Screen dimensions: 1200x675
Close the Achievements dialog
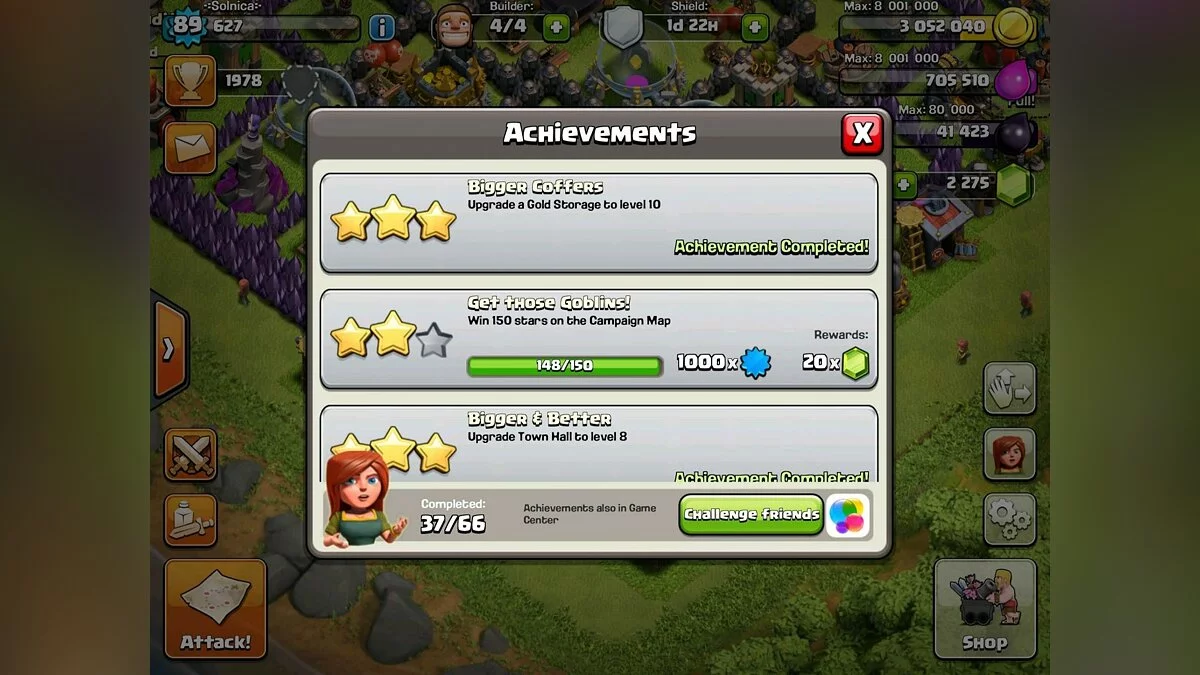tap(862, 132)
